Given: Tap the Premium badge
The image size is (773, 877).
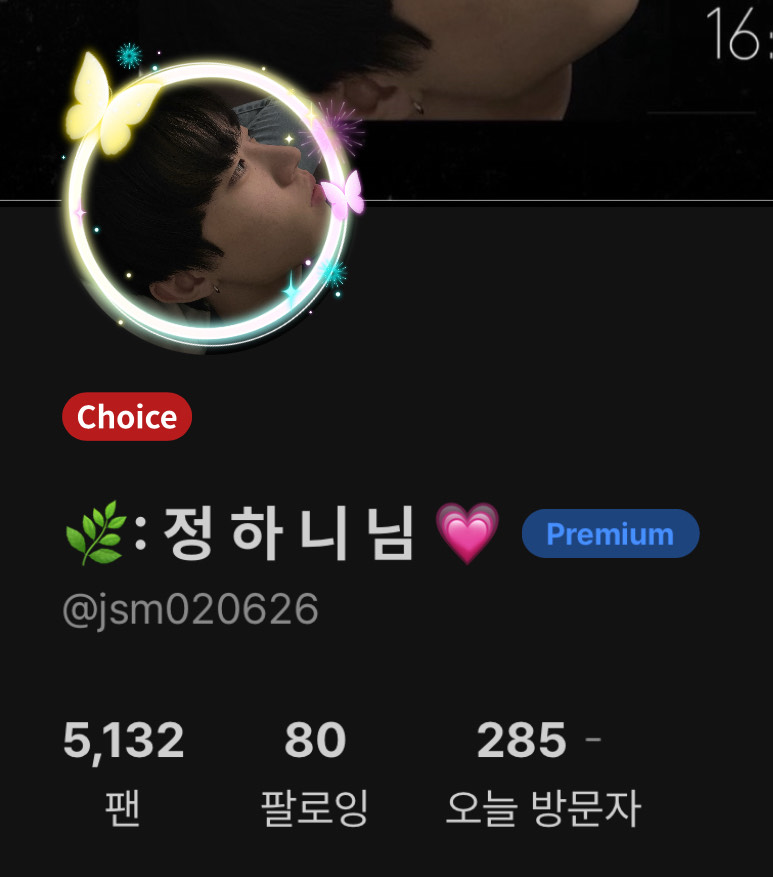Looking at the screenshot, I should point(610,534).
